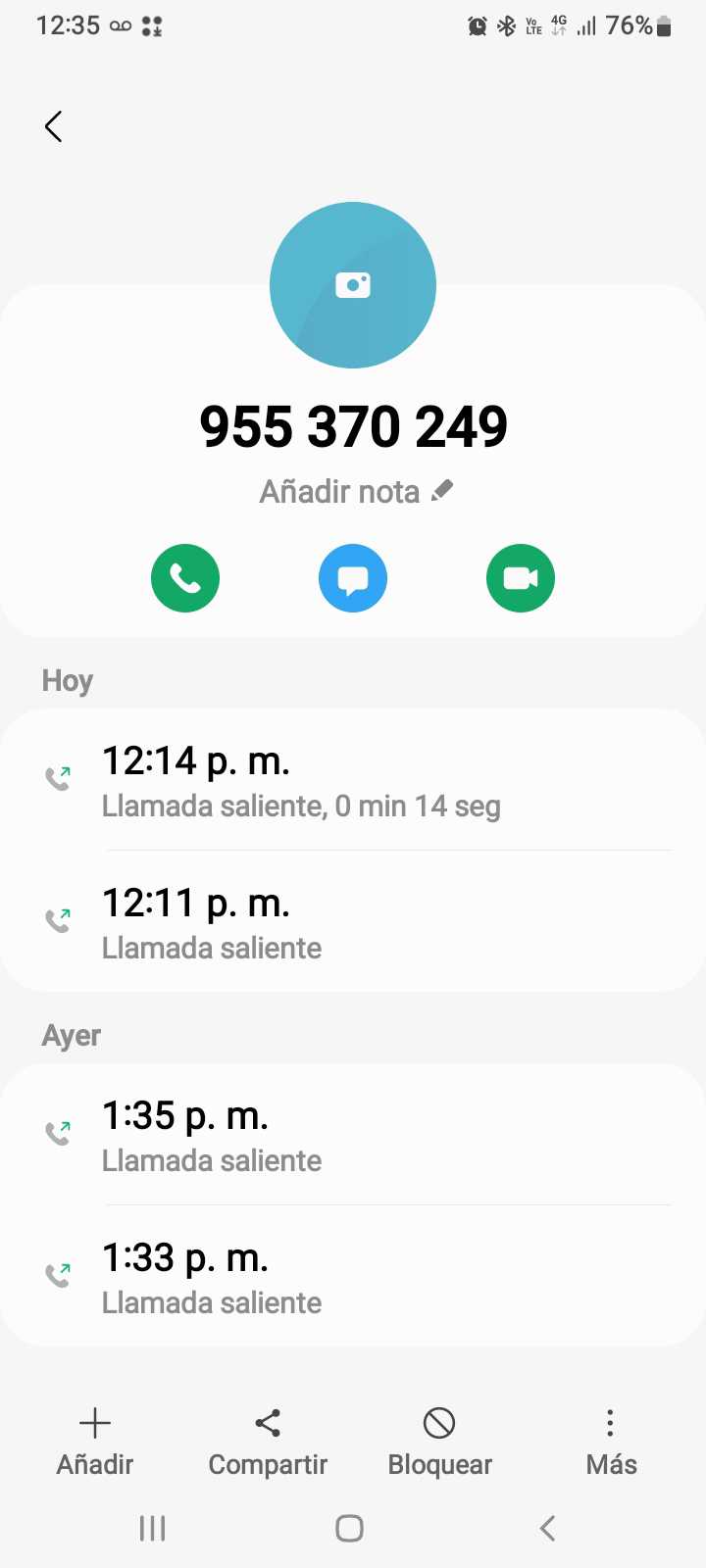Send a message to this number
The height and width of the screenshot is (1568, 706).
(x=353, y=578)
